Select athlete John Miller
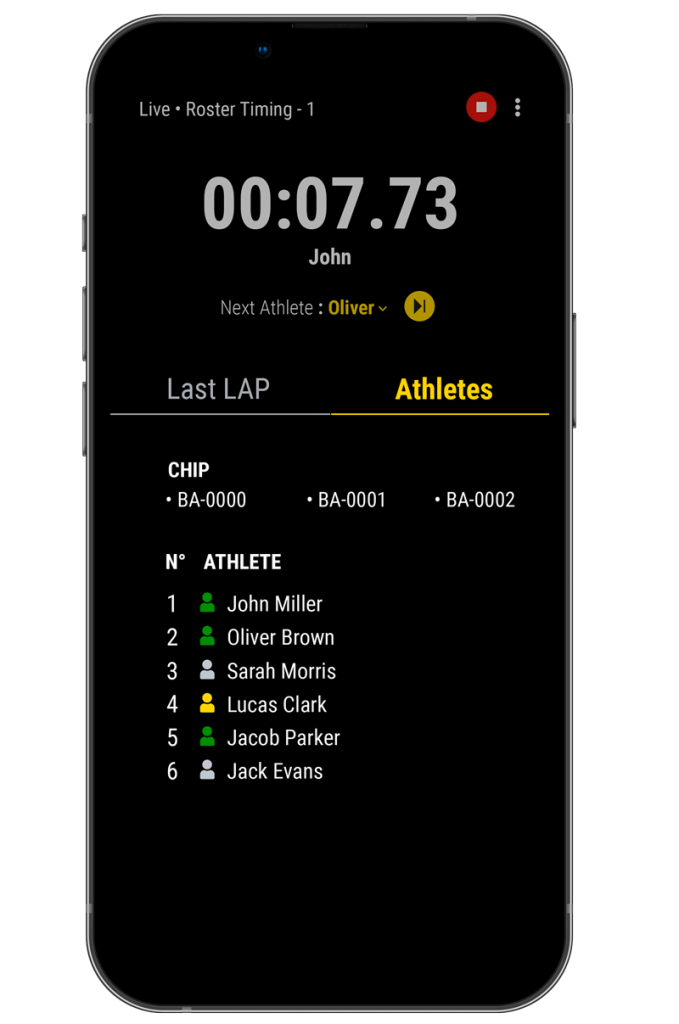Image resolution: width=679 pixels, height=1024 pixels. (x=273, y=604)
